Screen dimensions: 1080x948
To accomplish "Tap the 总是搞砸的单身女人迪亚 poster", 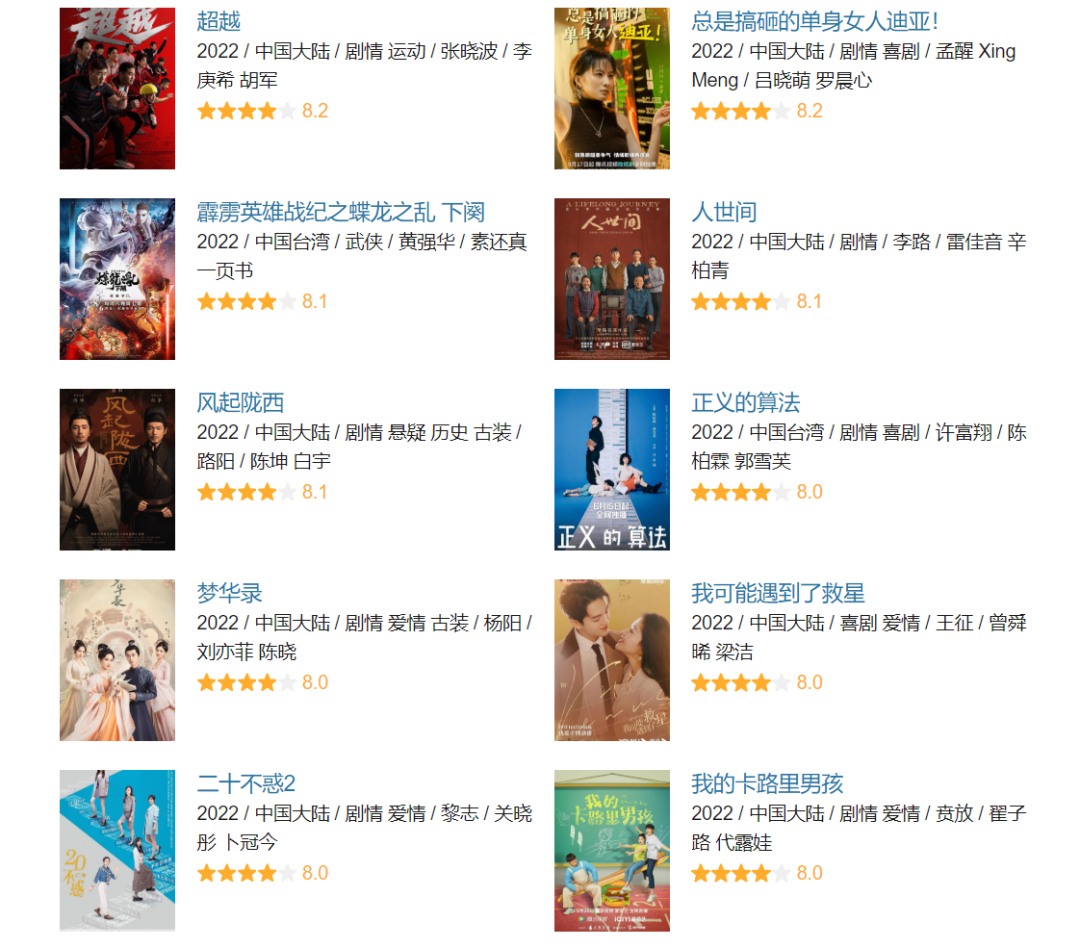I will (x=612, y=88).
